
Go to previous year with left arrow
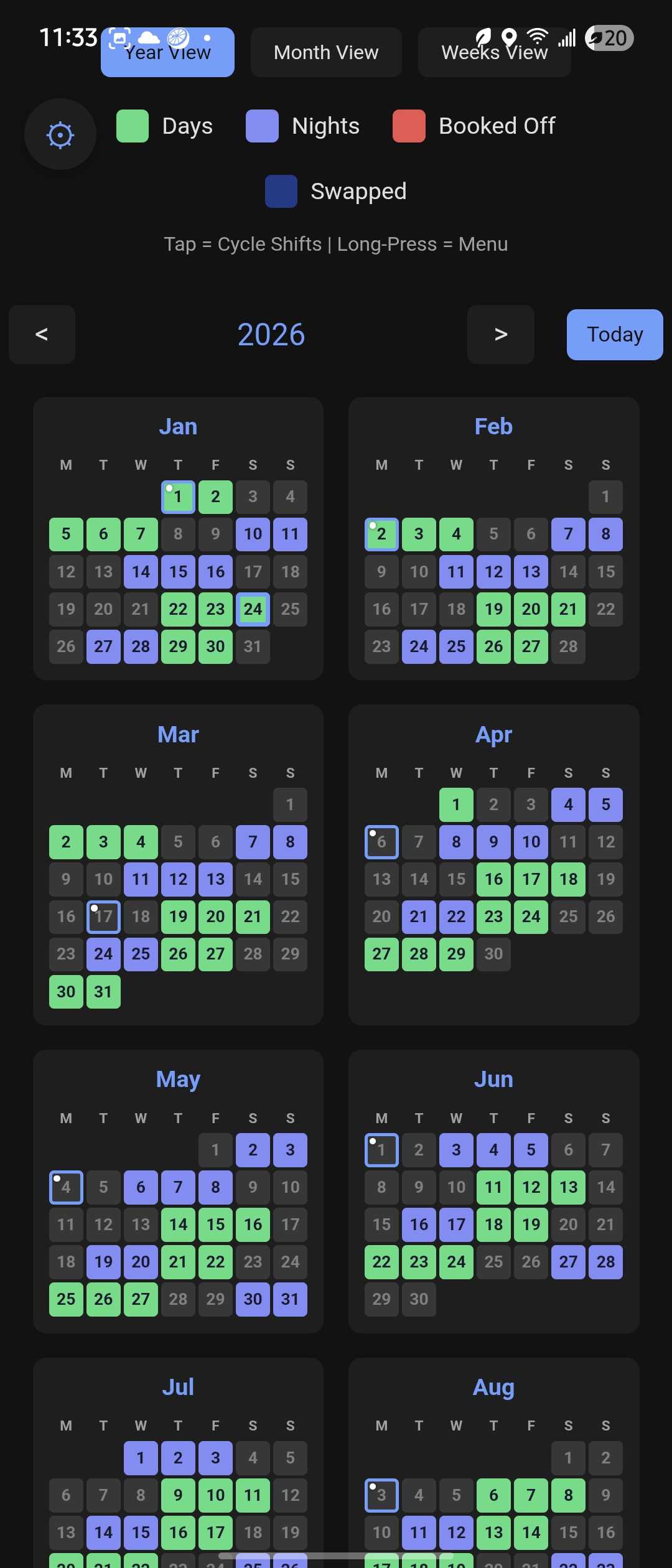[42, 334]
